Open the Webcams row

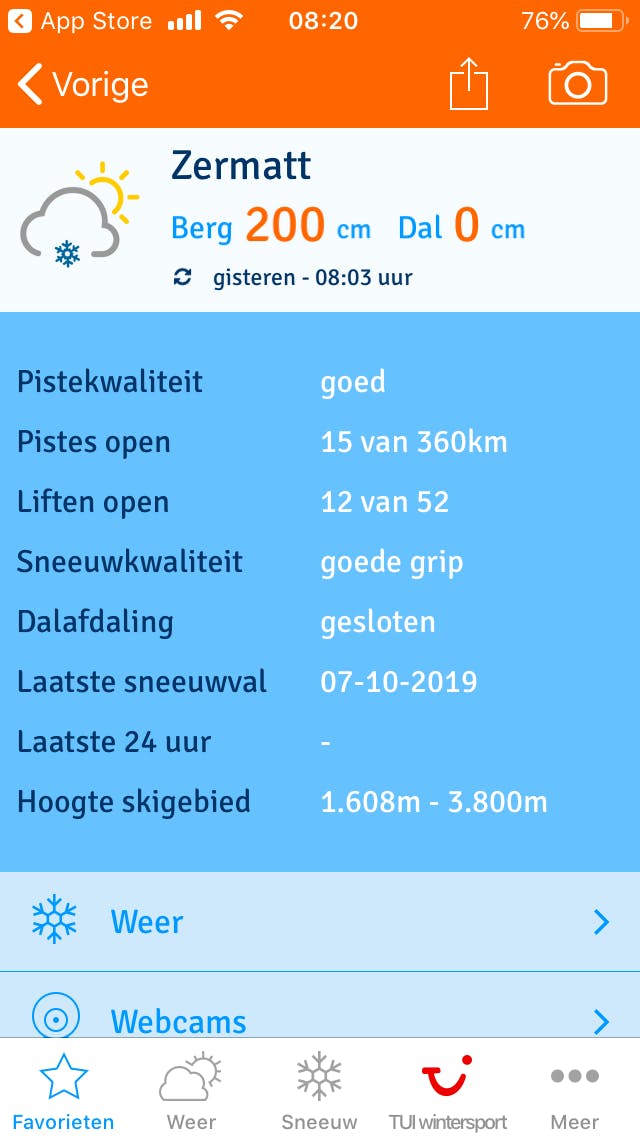click(x=320, y=1017)
